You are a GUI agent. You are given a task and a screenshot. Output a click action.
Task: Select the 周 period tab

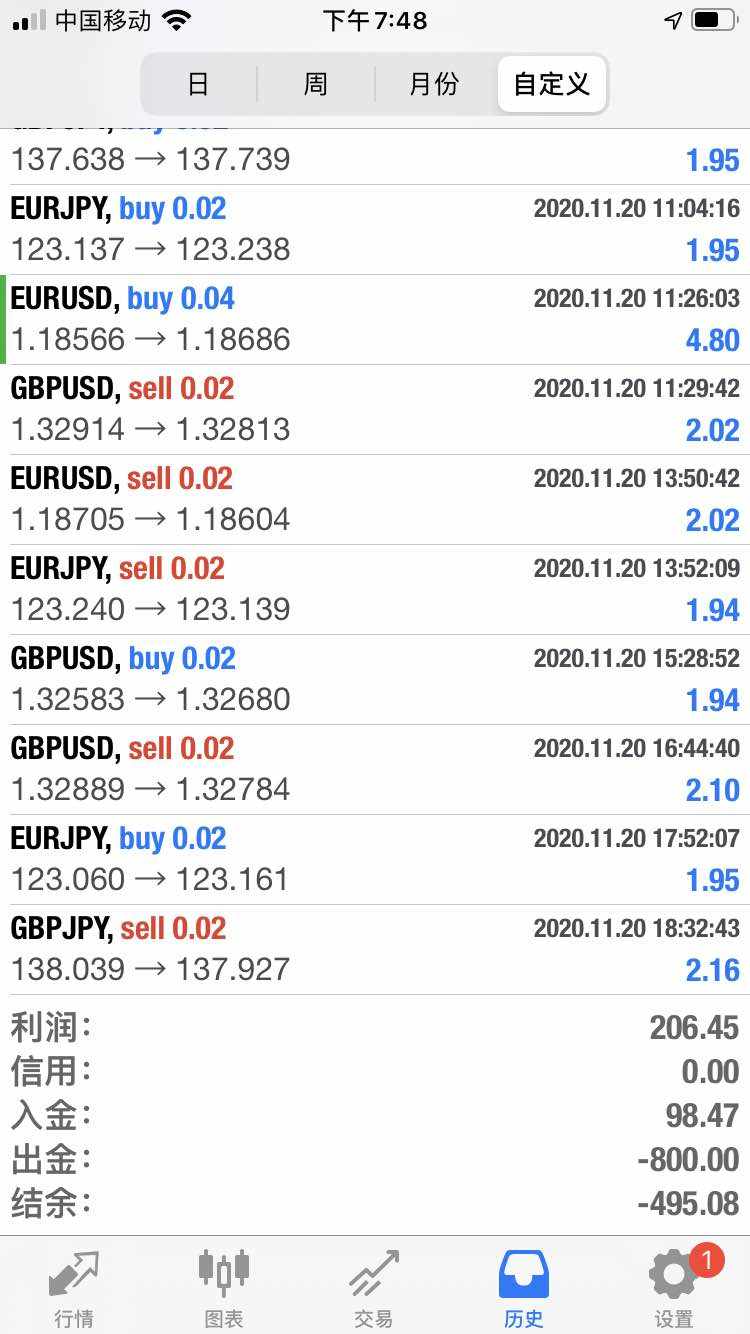pyautogui.click(x=315, y=84)
